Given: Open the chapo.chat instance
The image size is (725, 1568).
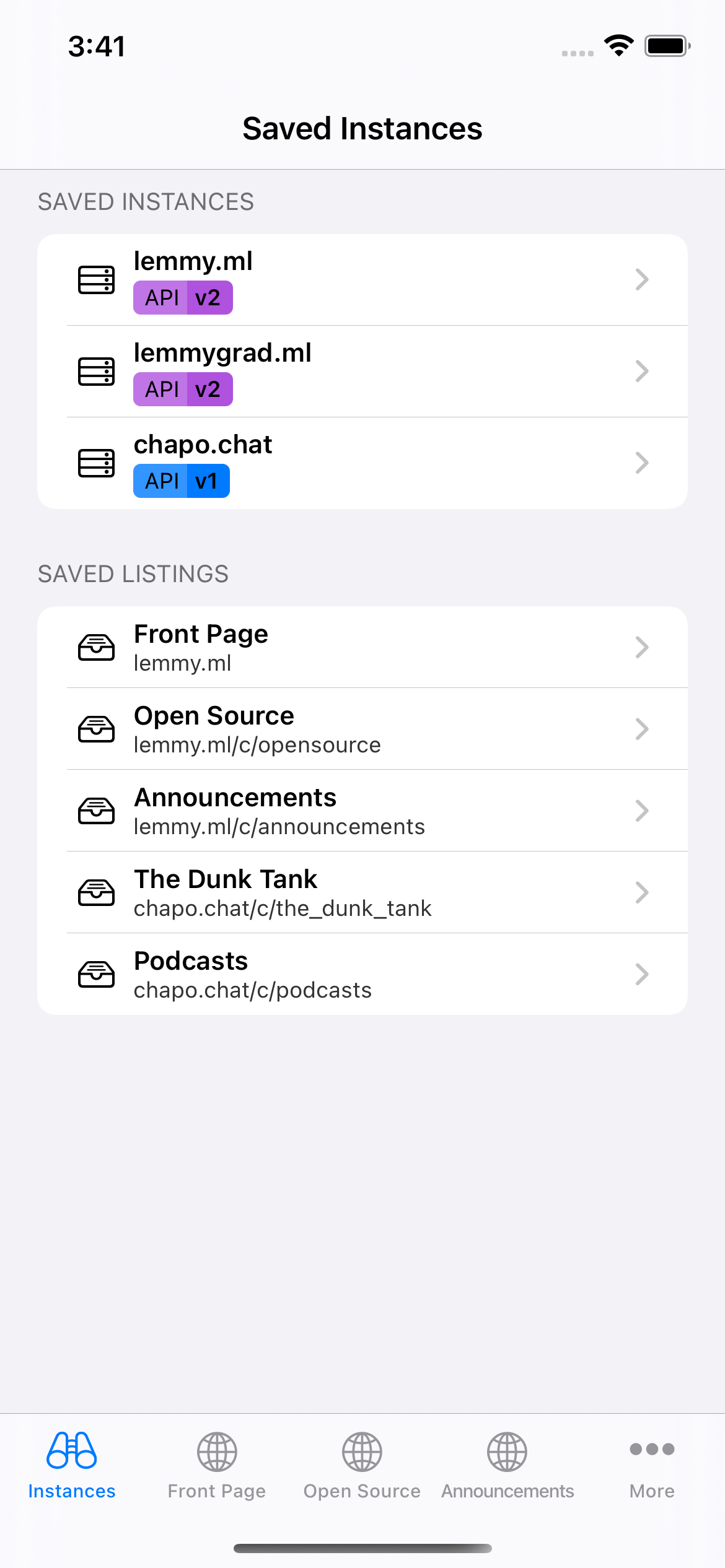Looking at the screenshot, I should point(362,463).
